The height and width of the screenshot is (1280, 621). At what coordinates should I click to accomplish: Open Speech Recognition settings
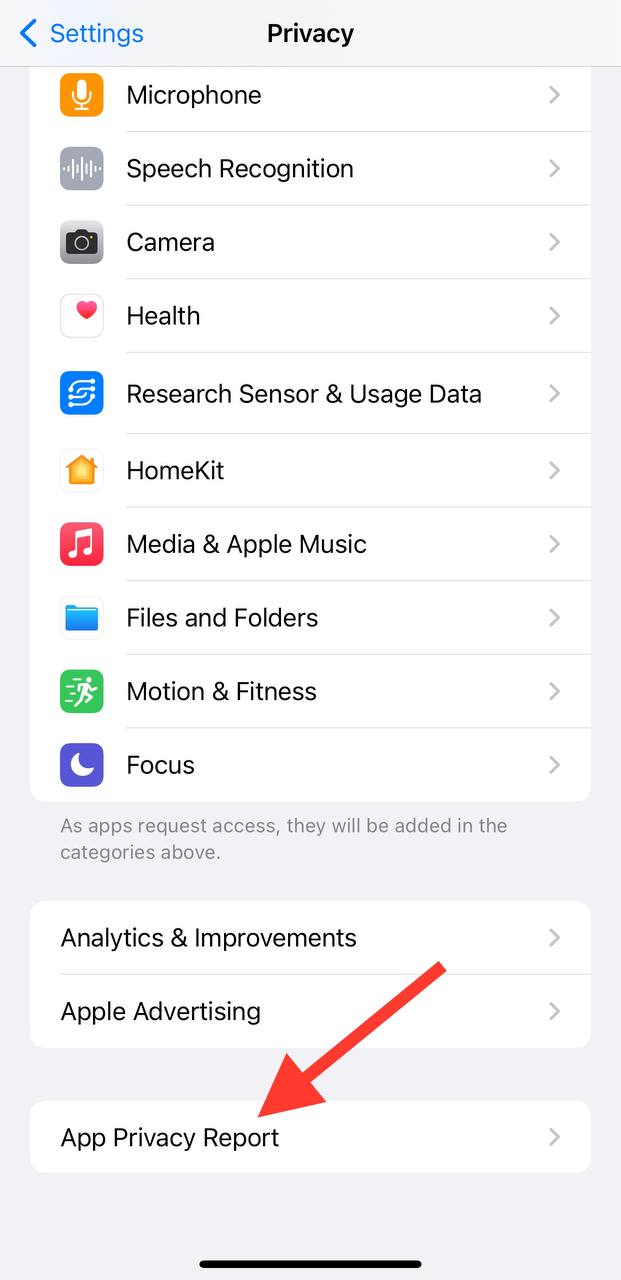(x=310, y=168)
